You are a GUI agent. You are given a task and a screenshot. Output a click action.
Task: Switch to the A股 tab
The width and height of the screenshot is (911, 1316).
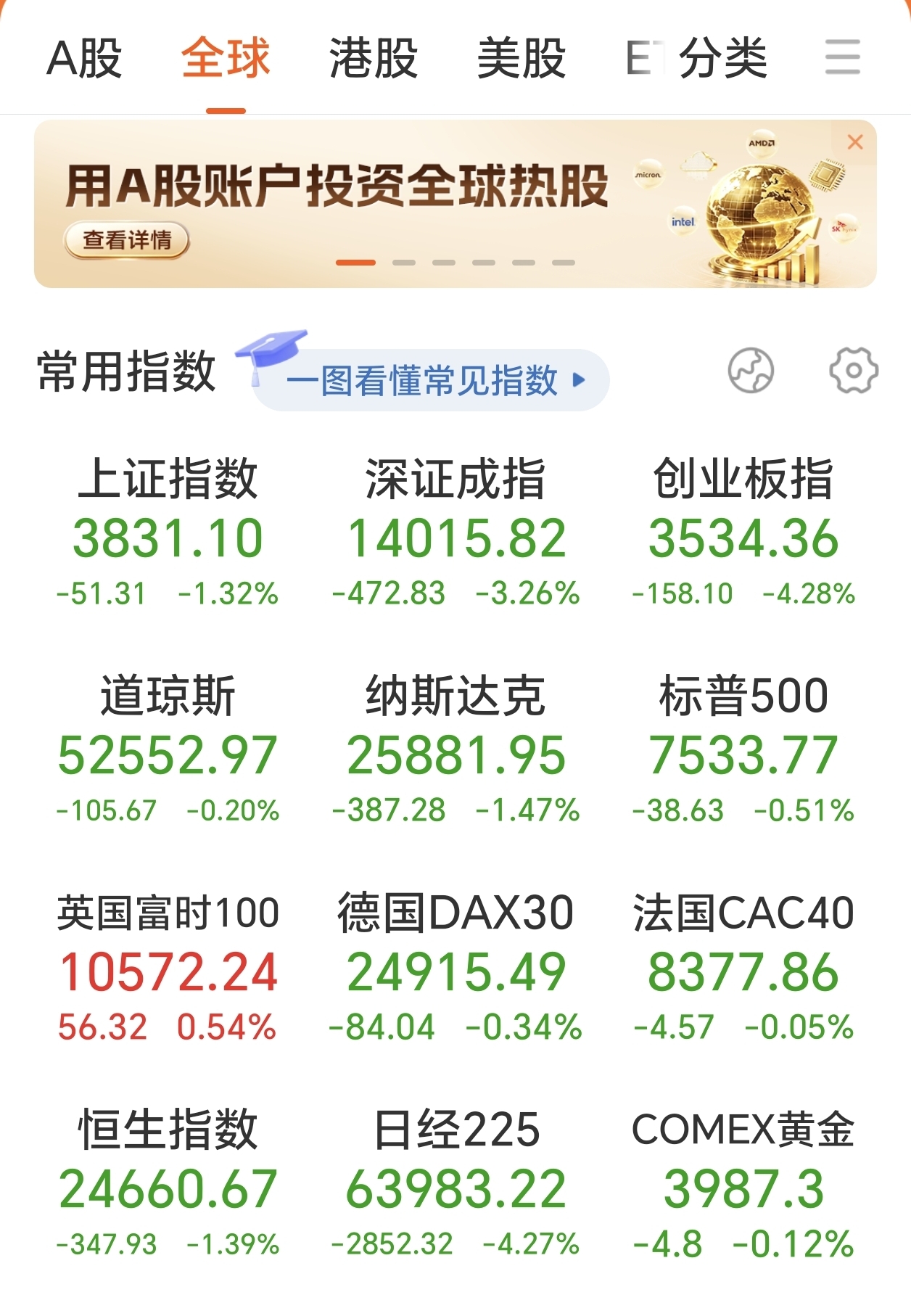[84, 58]
